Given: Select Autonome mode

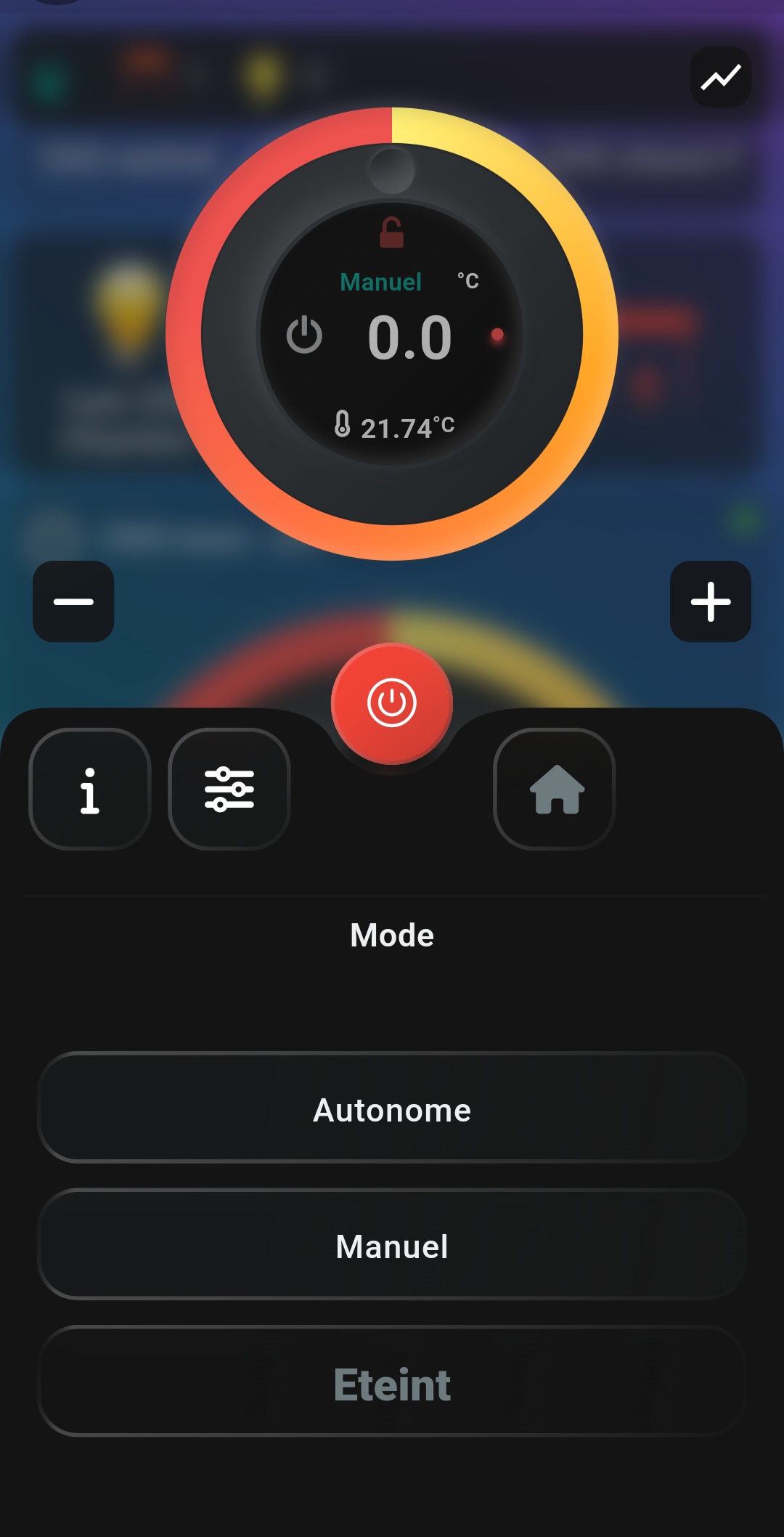Looking at the screenshot, I should coord(392,1108).
